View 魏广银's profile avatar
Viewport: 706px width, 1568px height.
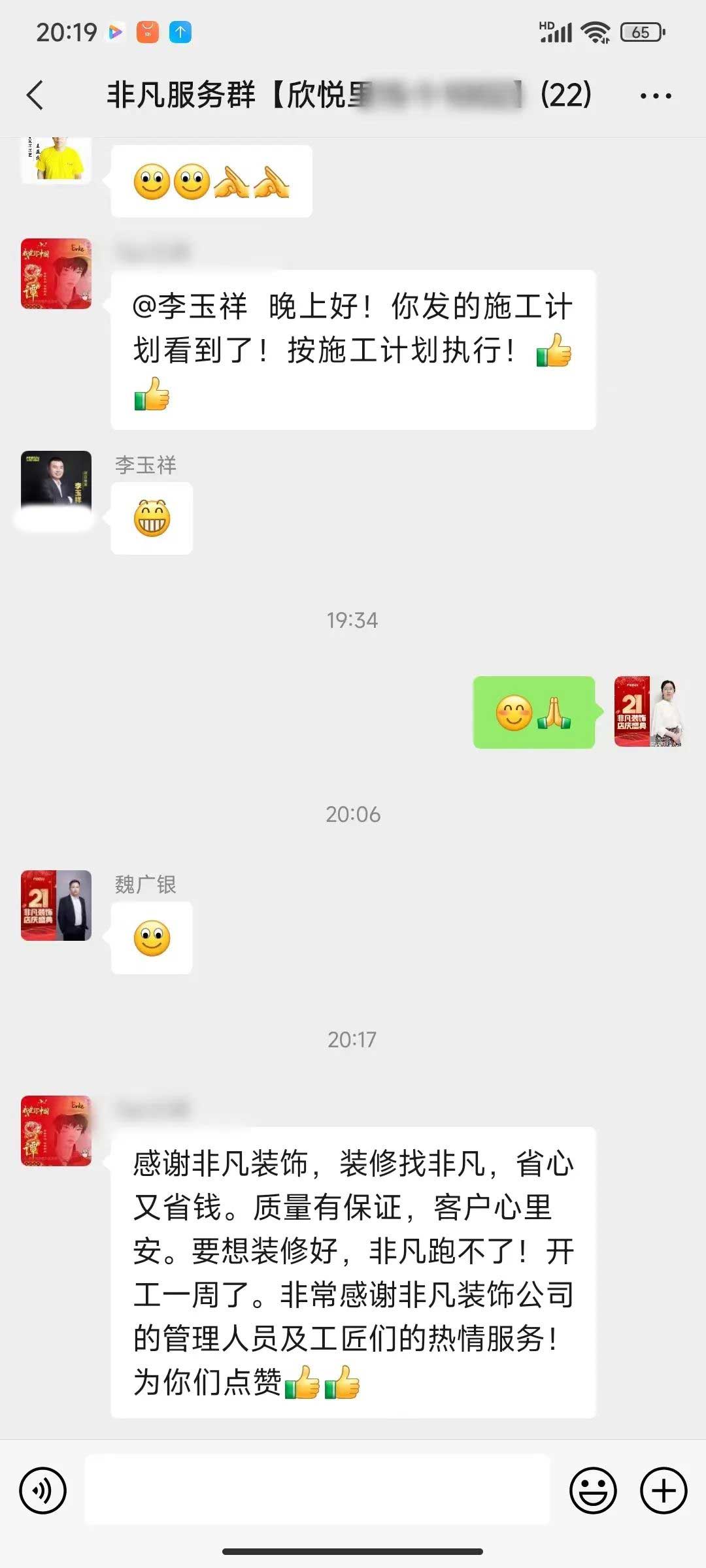pos(56,905)
